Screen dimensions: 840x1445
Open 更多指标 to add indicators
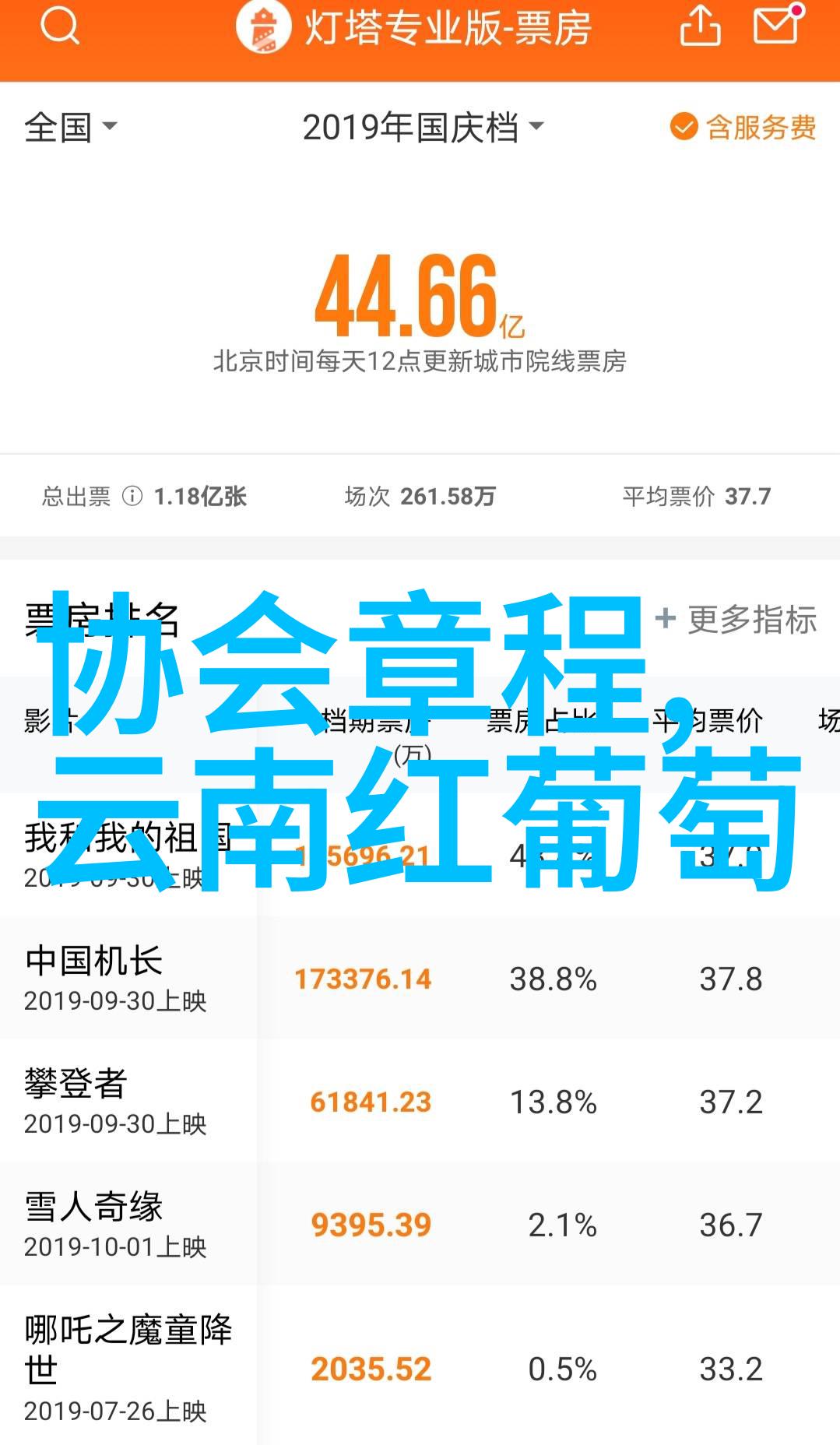click(x=736, y=620)
